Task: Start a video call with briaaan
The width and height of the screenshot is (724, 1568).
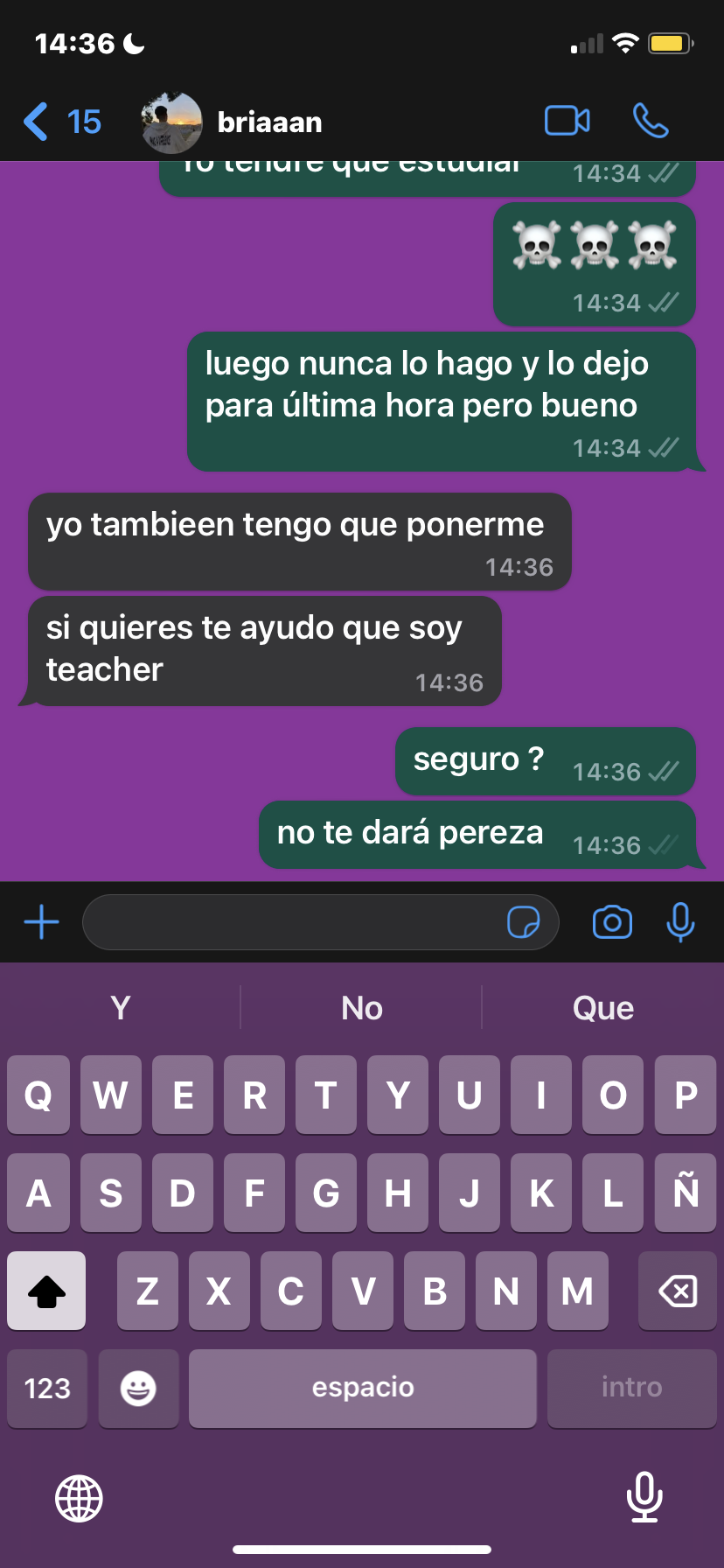Action: (x=567, y=121)
